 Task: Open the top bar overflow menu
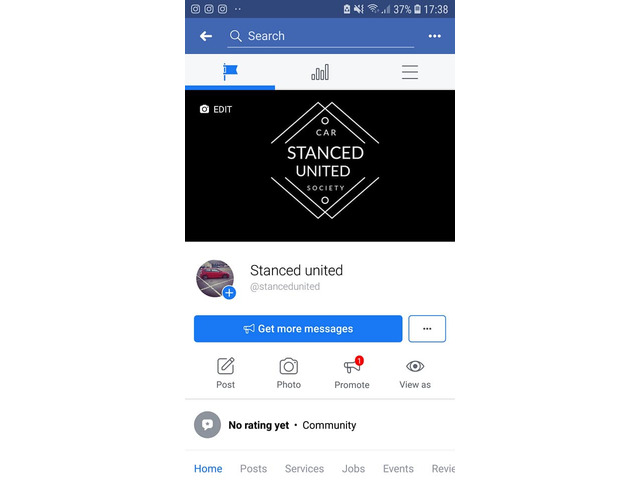(434, 36)
